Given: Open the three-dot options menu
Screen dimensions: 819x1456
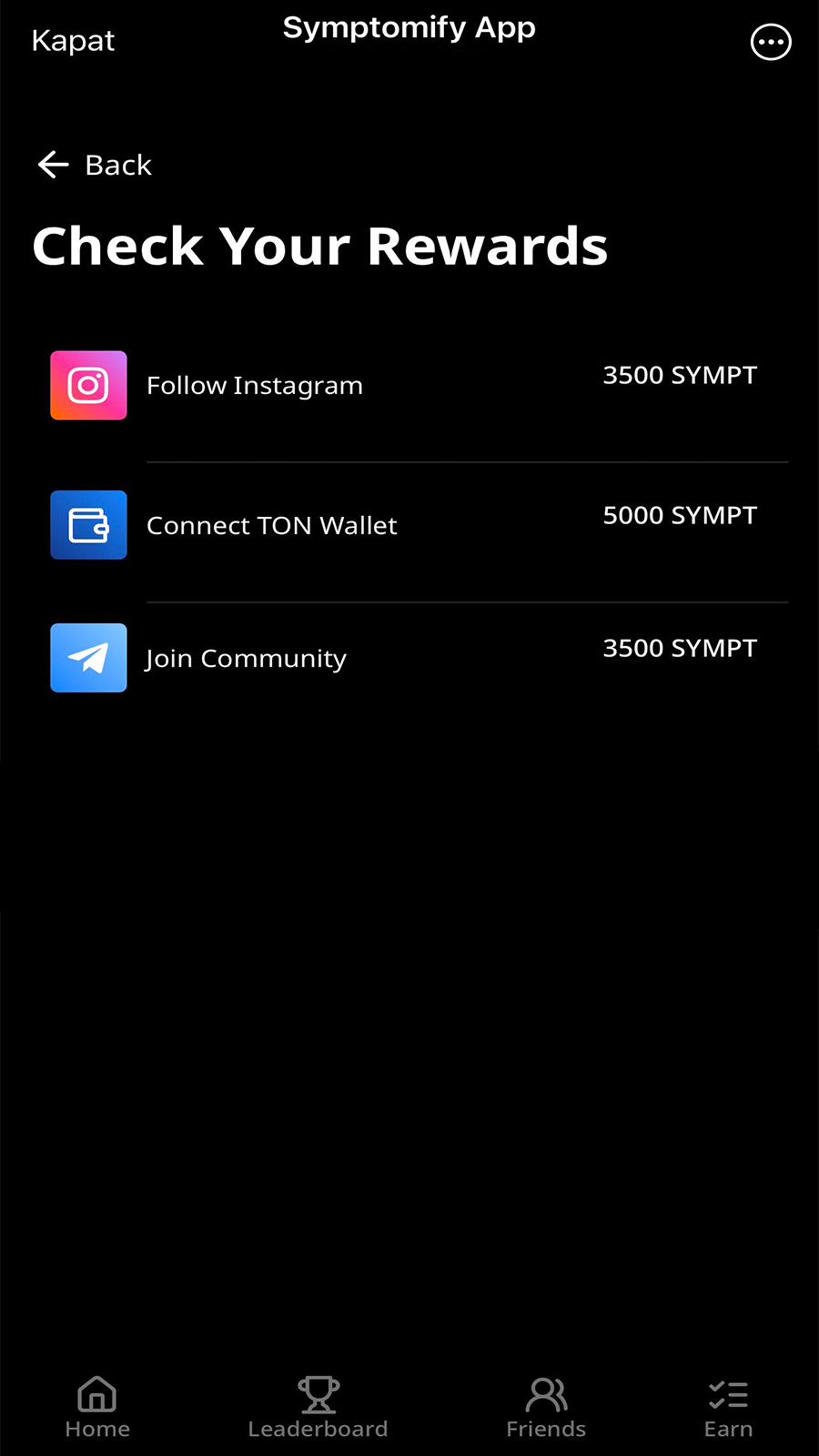Looking at the screenshot, I should pos(771,42).
